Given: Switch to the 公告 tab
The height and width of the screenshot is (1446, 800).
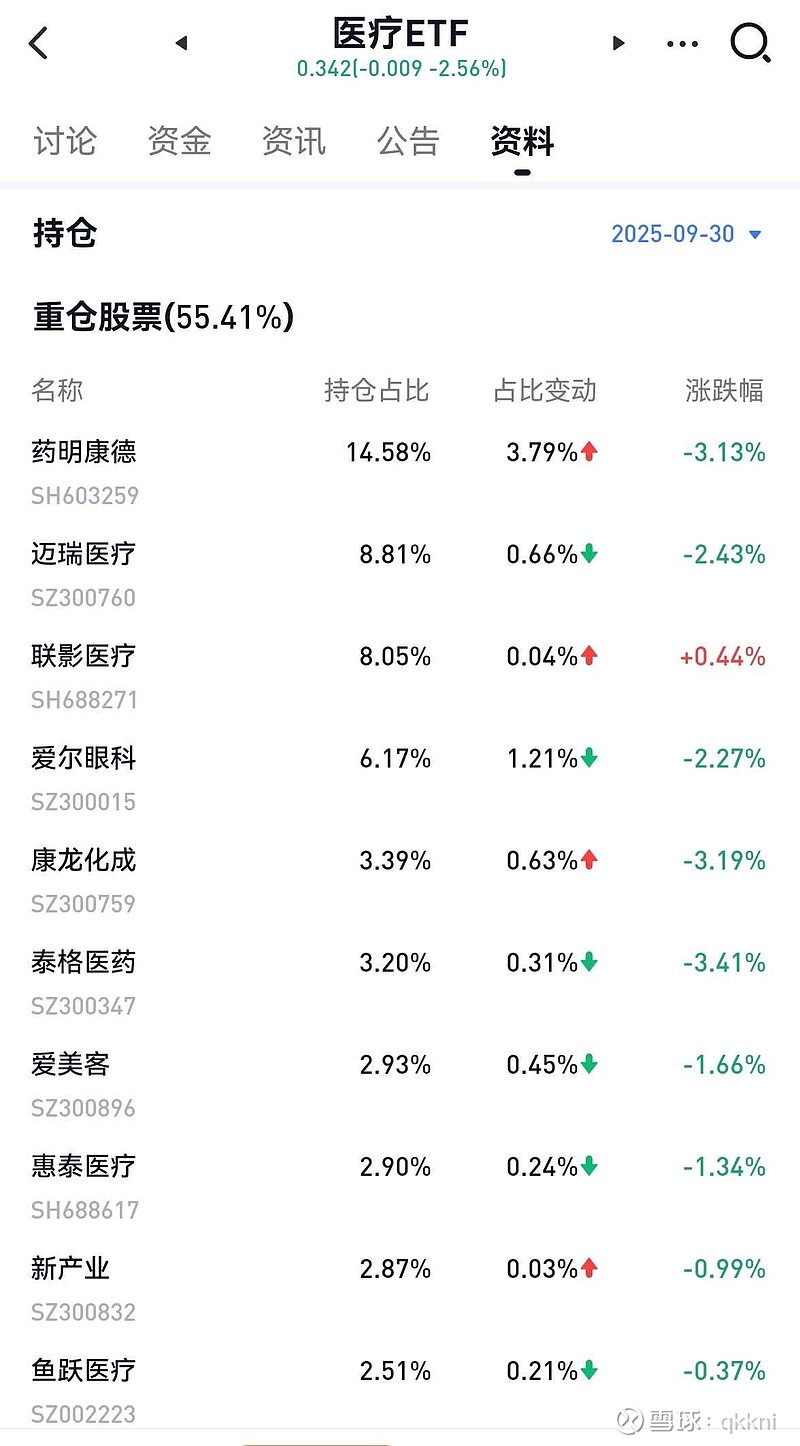Looking at the screenshot, I should pos(408,142).
